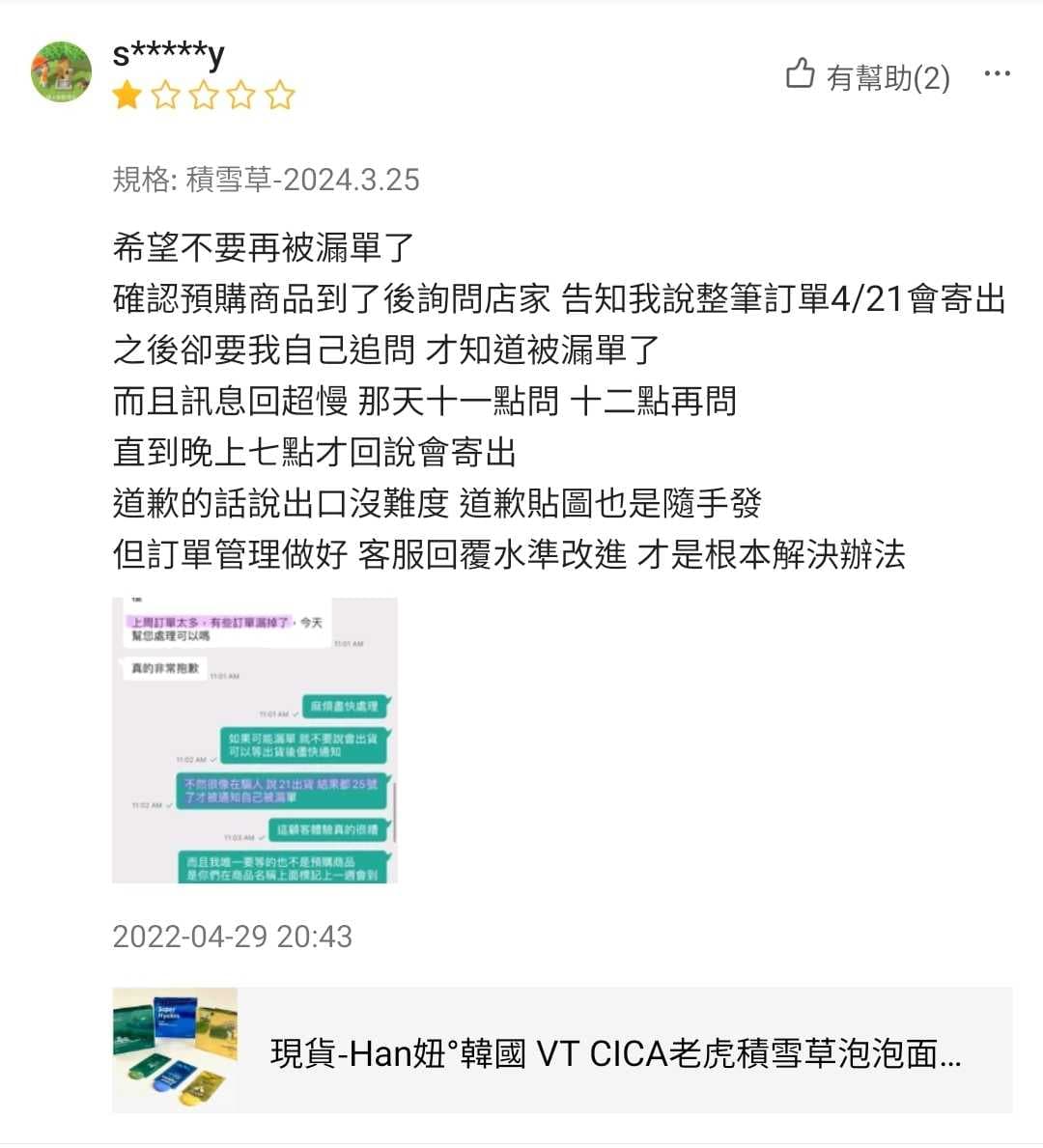
Task: View the attached chat screenshot photo
Action: click(x=255, y=740)
